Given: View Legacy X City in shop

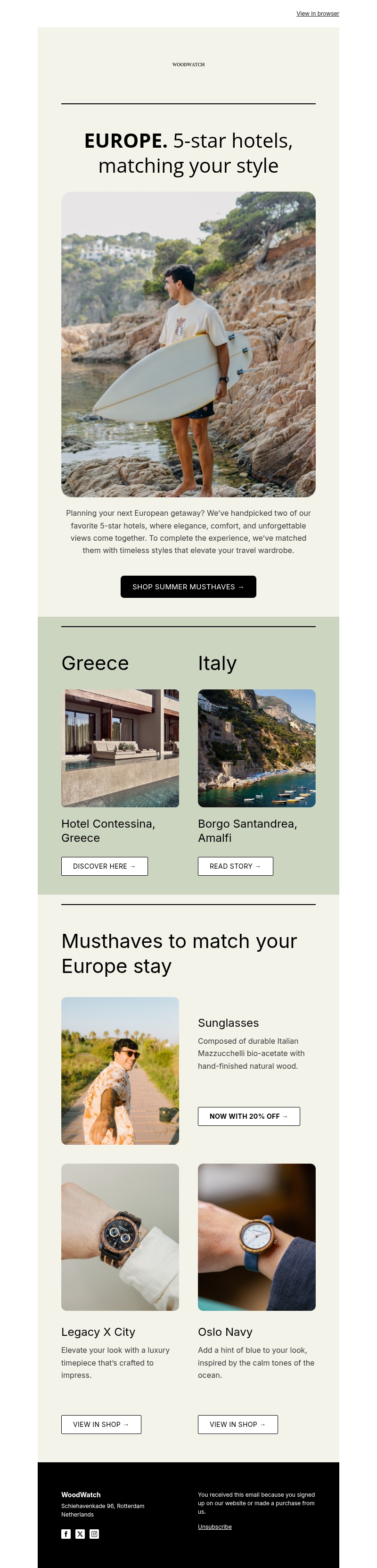Looking at the screenshot, I should tap(101, 1424).
